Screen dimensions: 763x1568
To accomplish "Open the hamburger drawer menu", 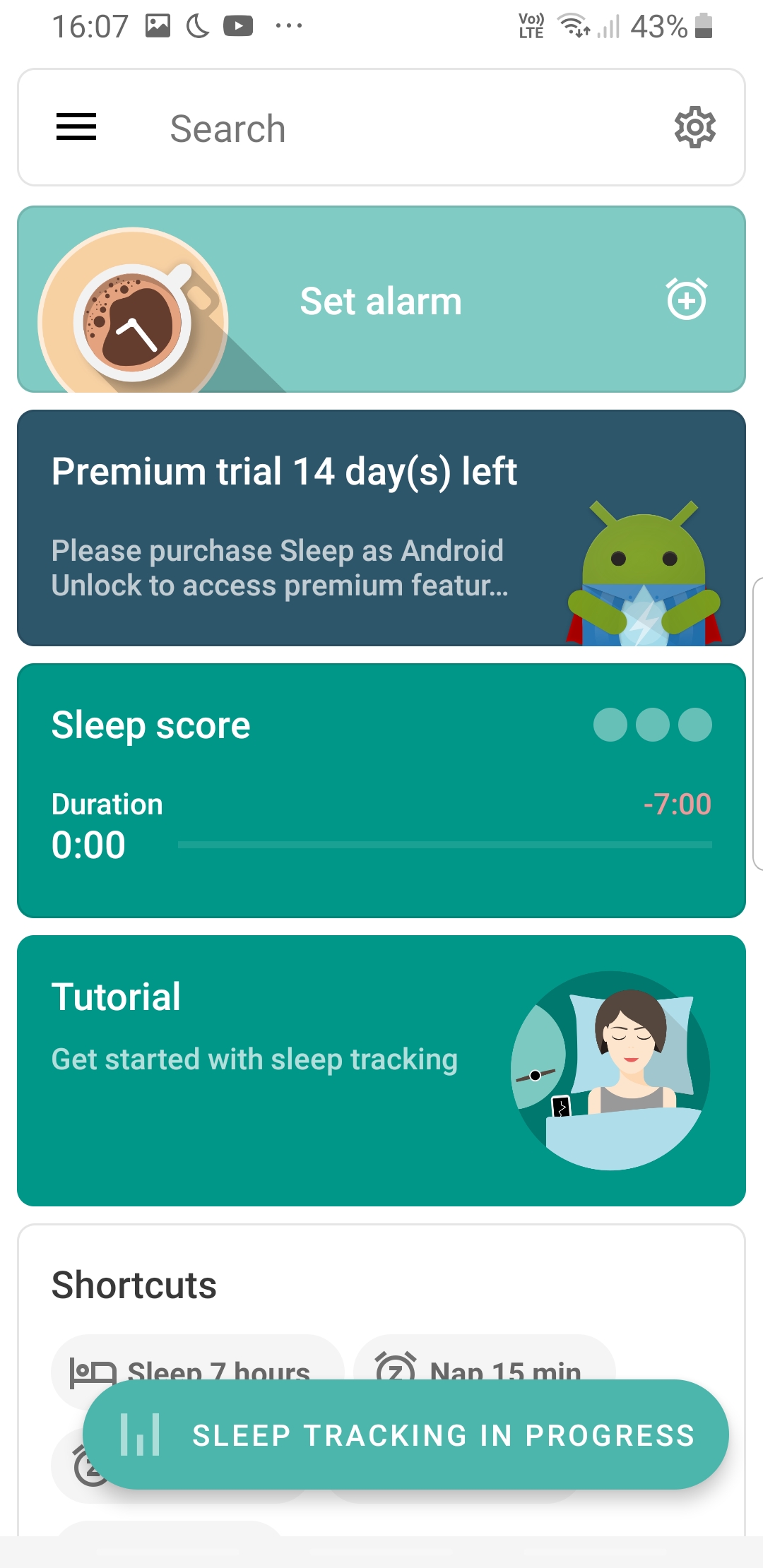I will [76, 127].
